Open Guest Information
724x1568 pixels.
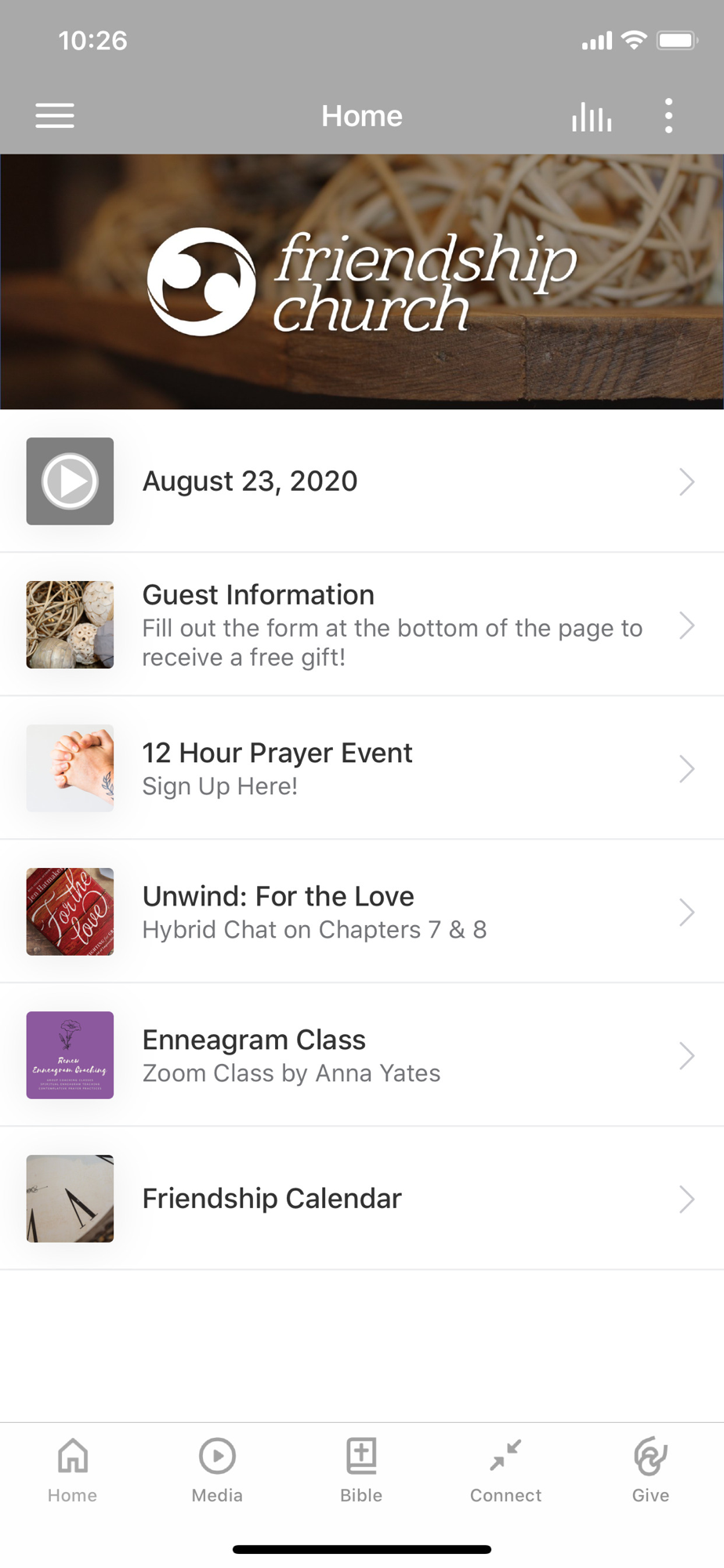[x=362, y=625]
